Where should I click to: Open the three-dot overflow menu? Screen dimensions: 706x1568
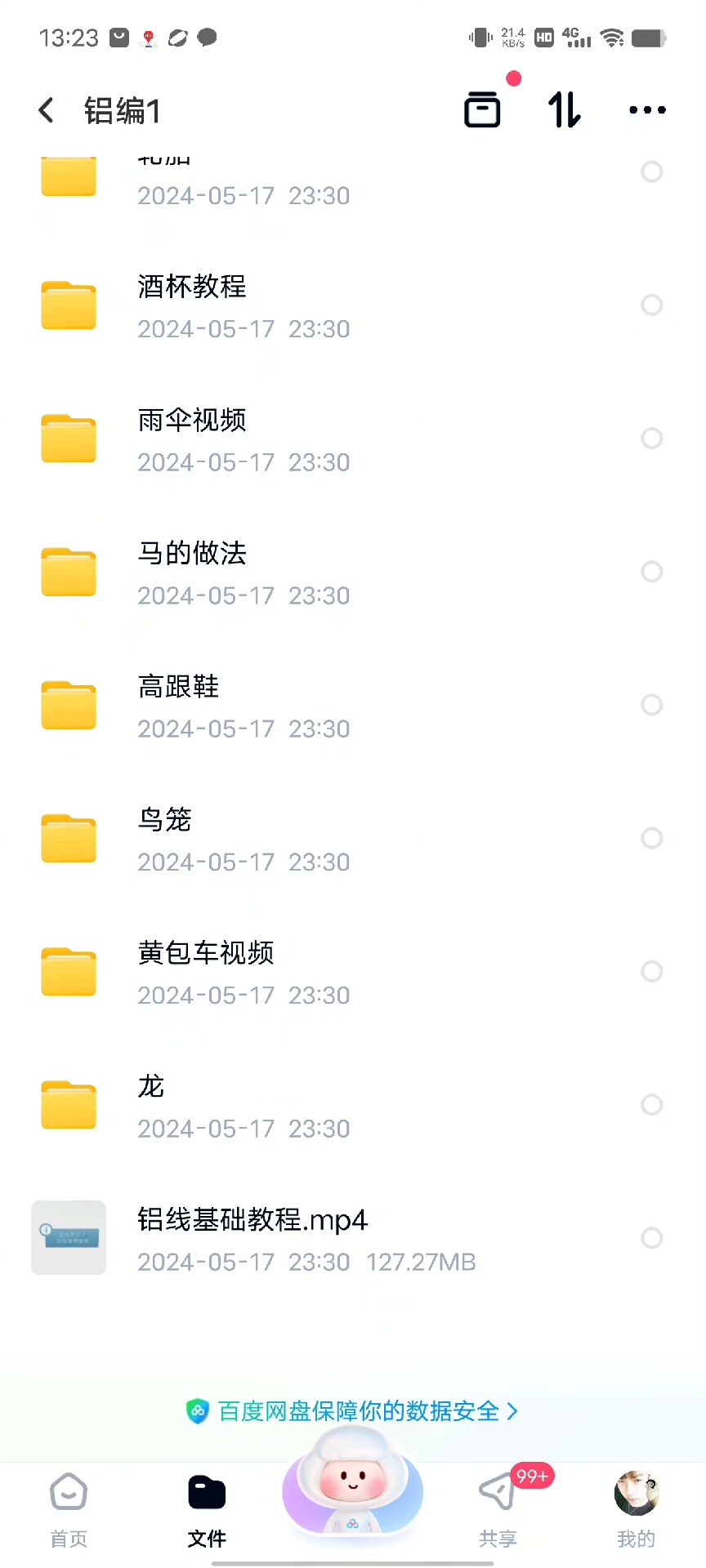(x=647, y=109)
